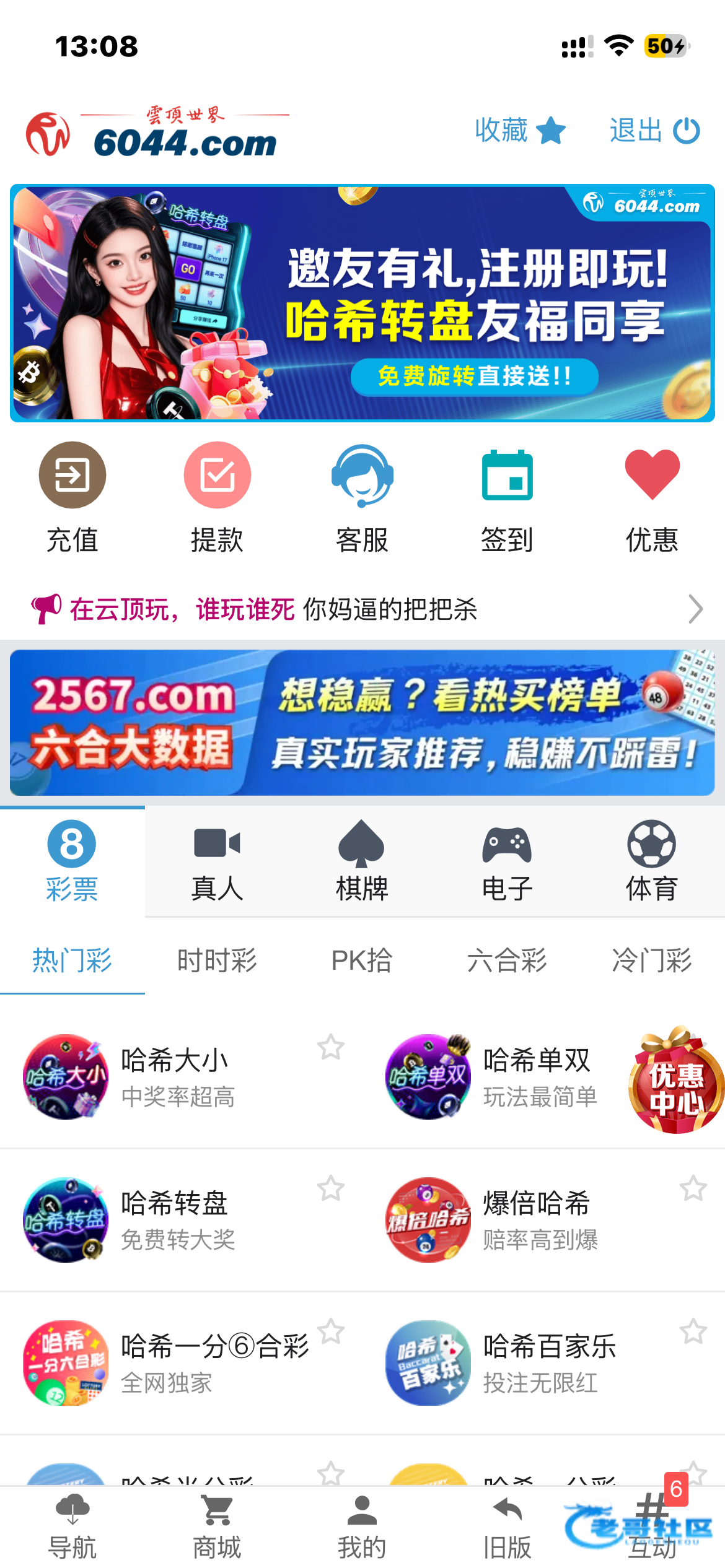
Task: Show the 六合彩 sub-tab
Action: click(x=507, y=960)
